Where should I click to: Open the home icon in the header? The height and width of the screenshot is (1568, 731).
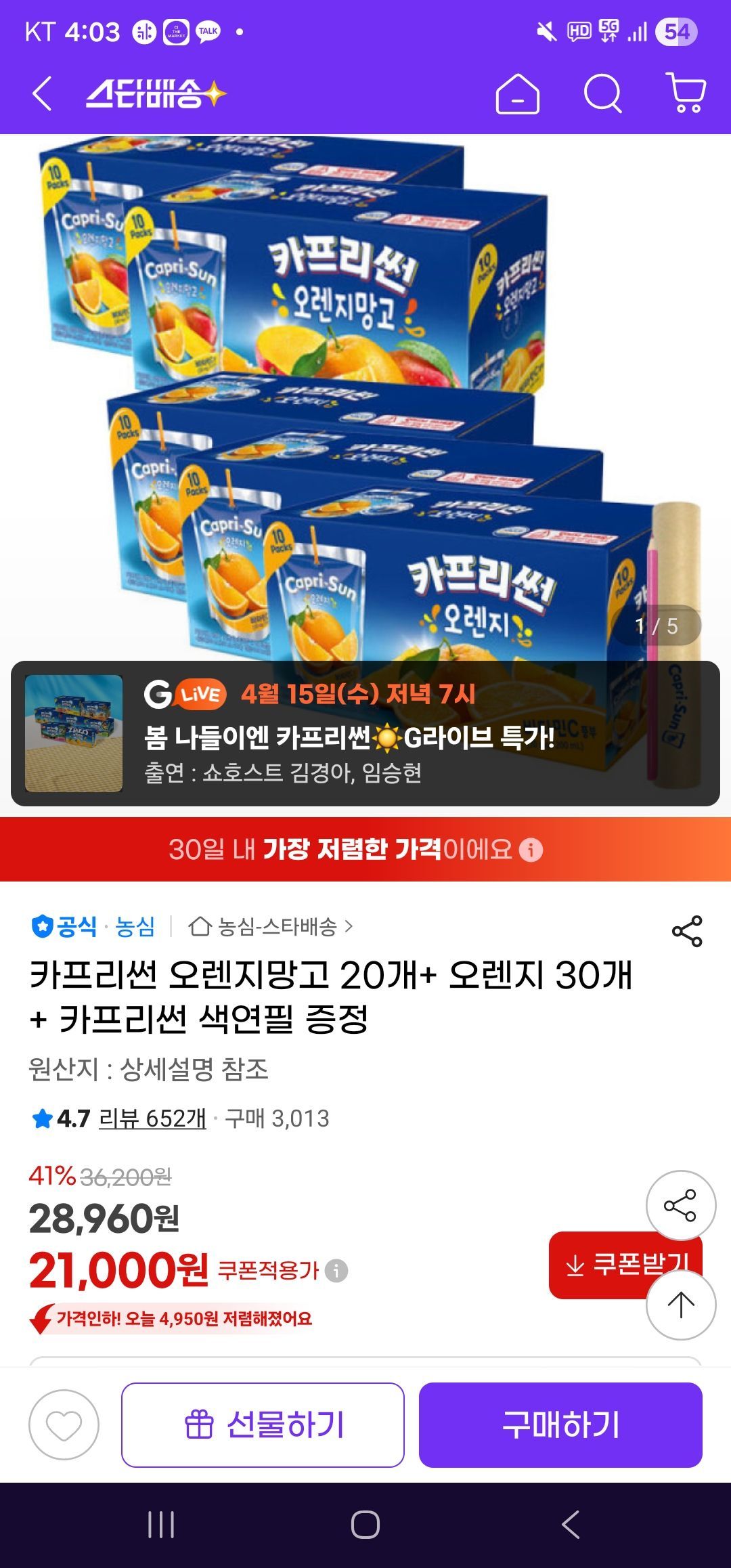[518, 93]
